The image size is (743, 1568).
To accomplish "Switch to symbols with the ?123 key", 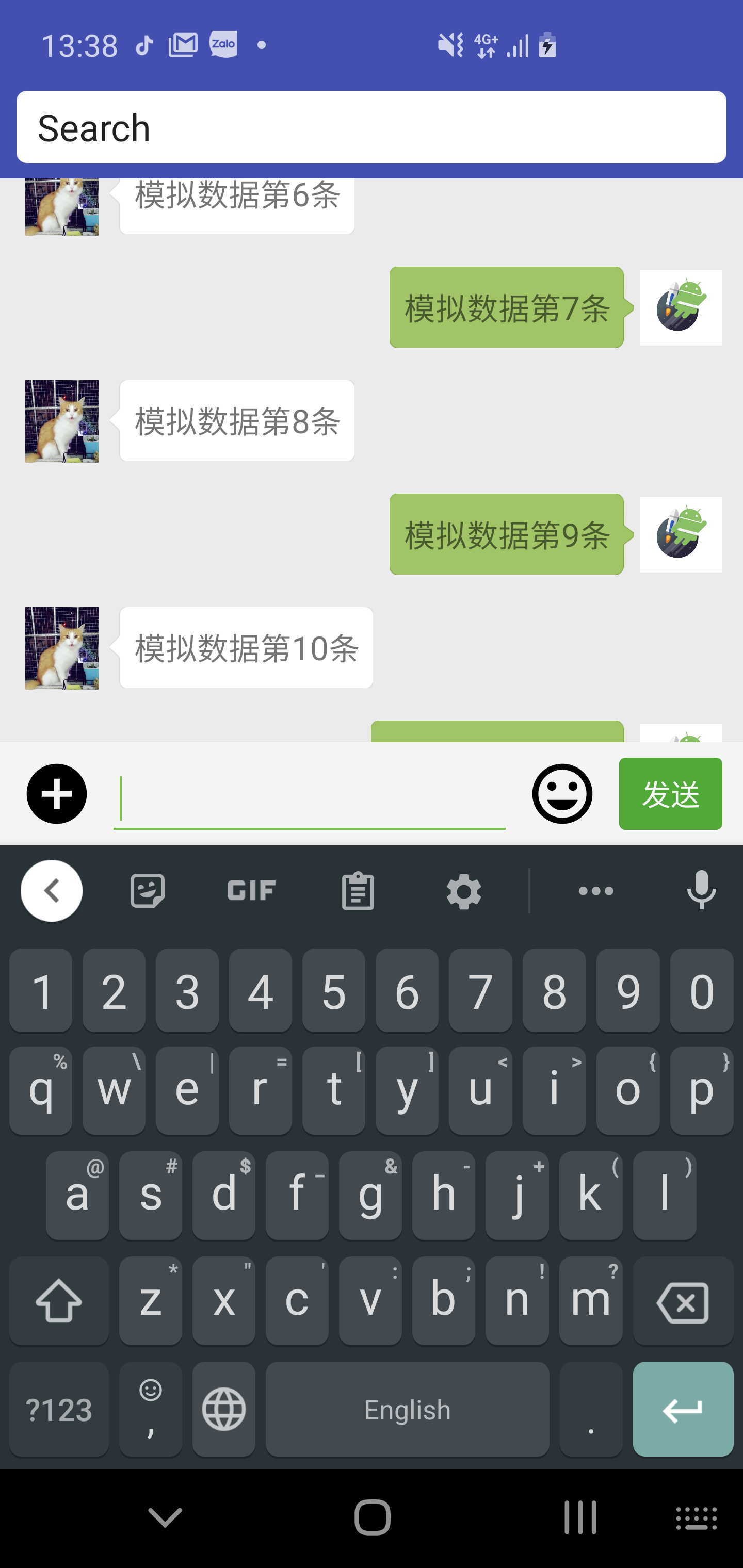I will coord(58,1410).
